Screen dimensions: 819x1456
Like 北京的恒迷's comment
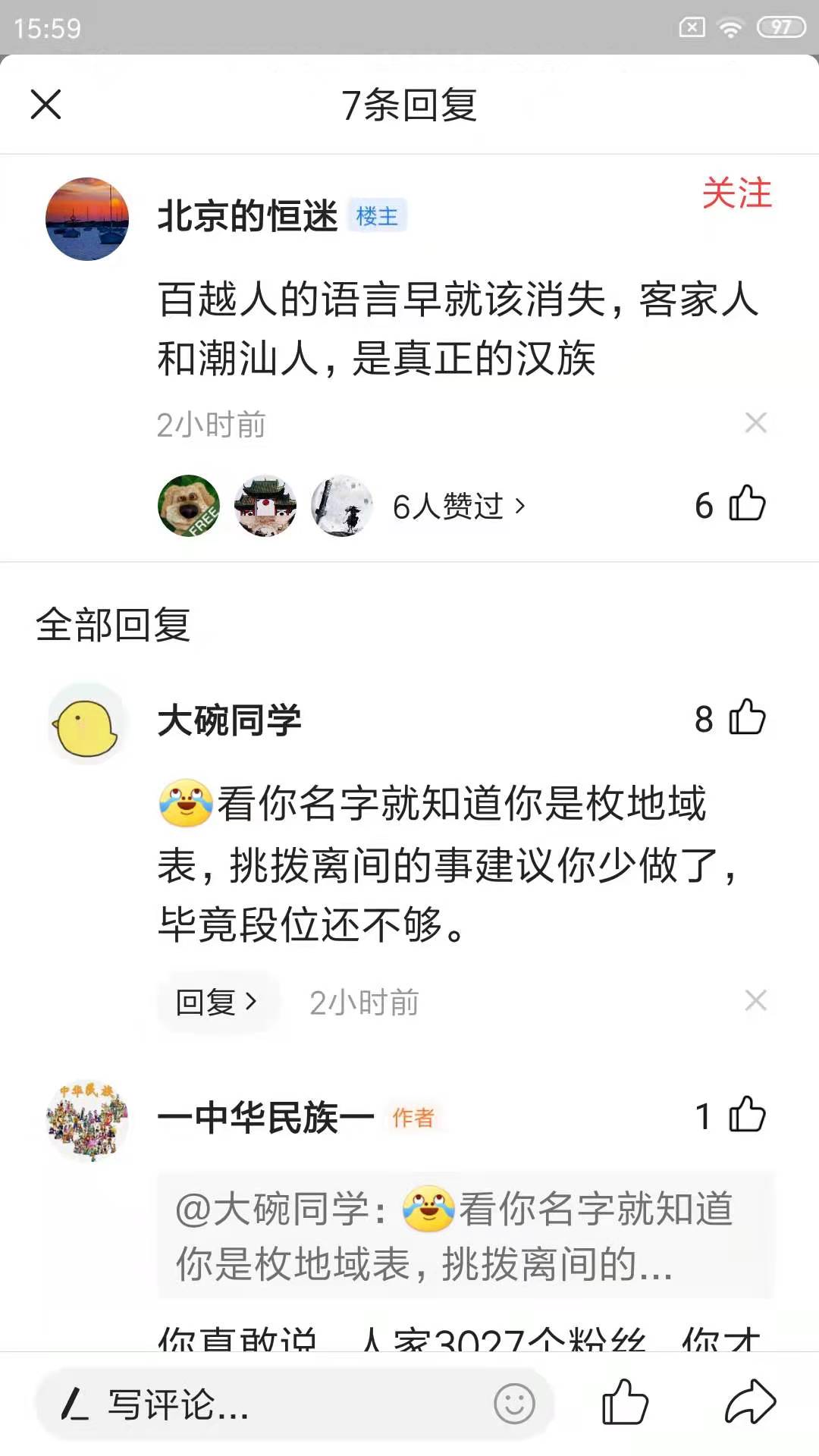pos(746,504)
